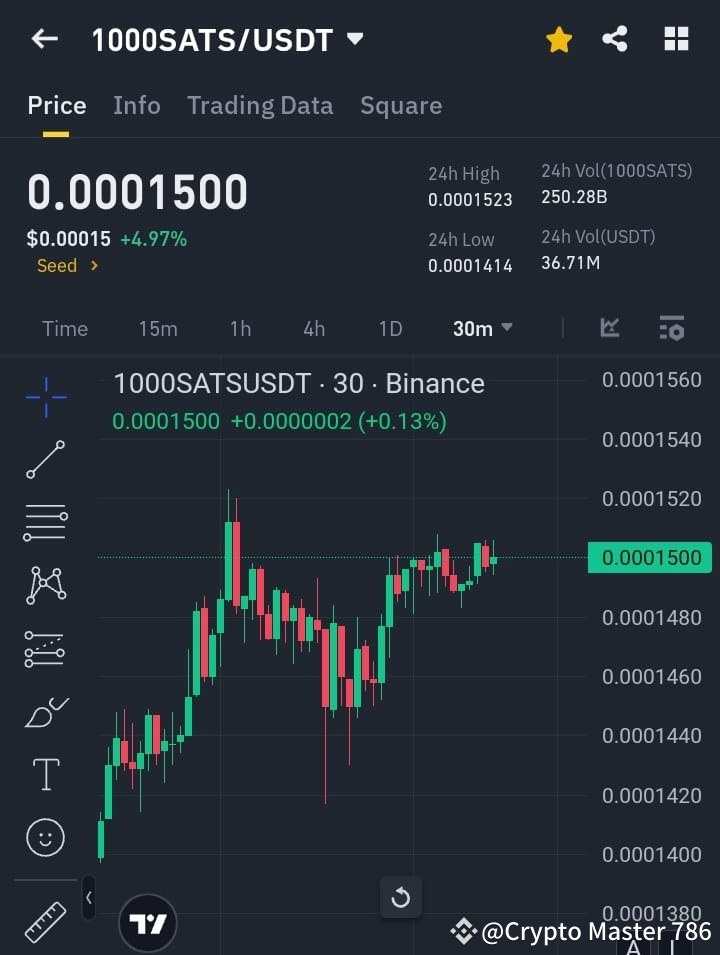Share the 1000SATS/USDT chart

(616, 39)
